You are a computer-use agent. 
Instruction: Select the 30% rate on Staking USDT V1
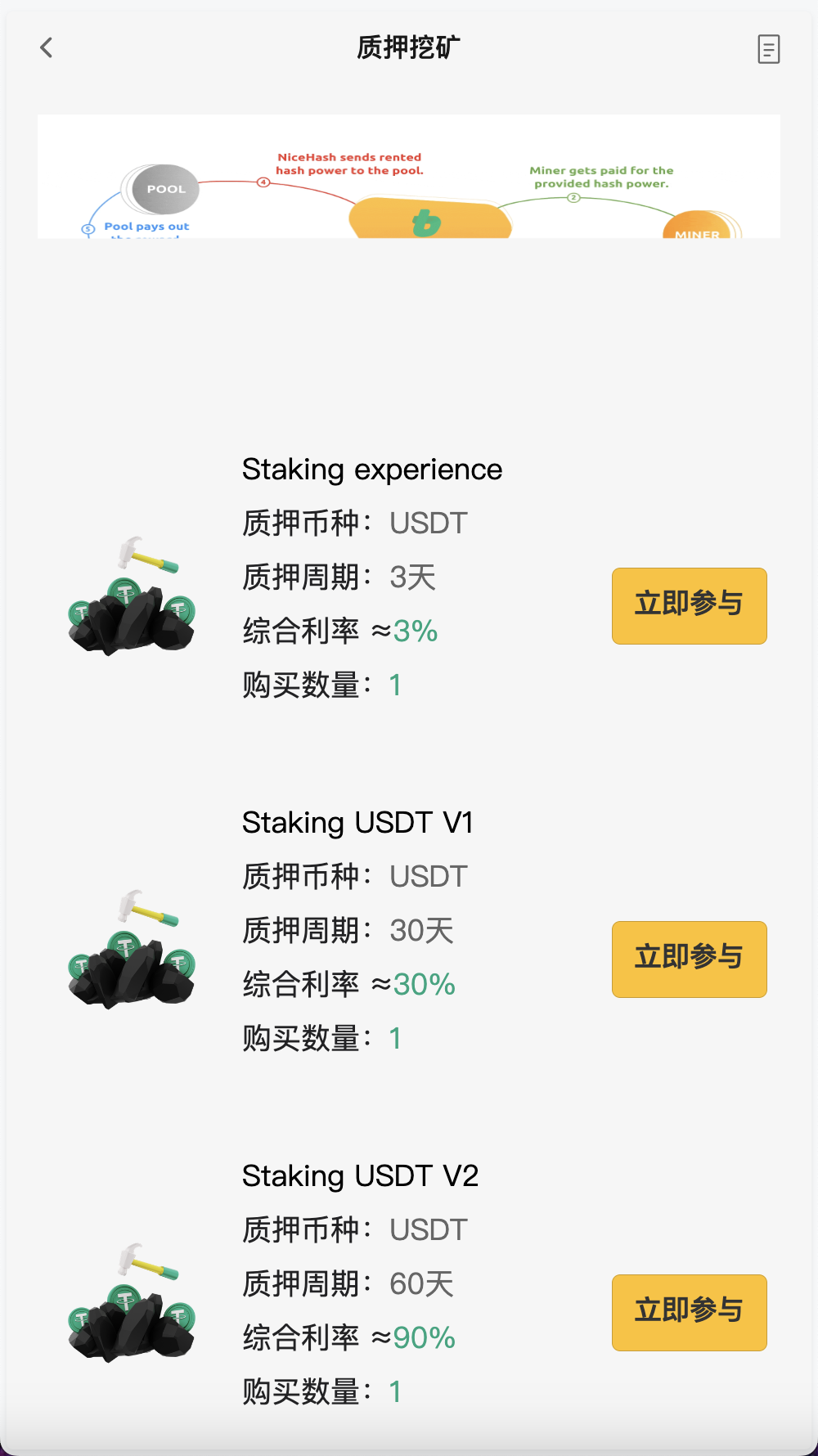click(x=424, y=984)
